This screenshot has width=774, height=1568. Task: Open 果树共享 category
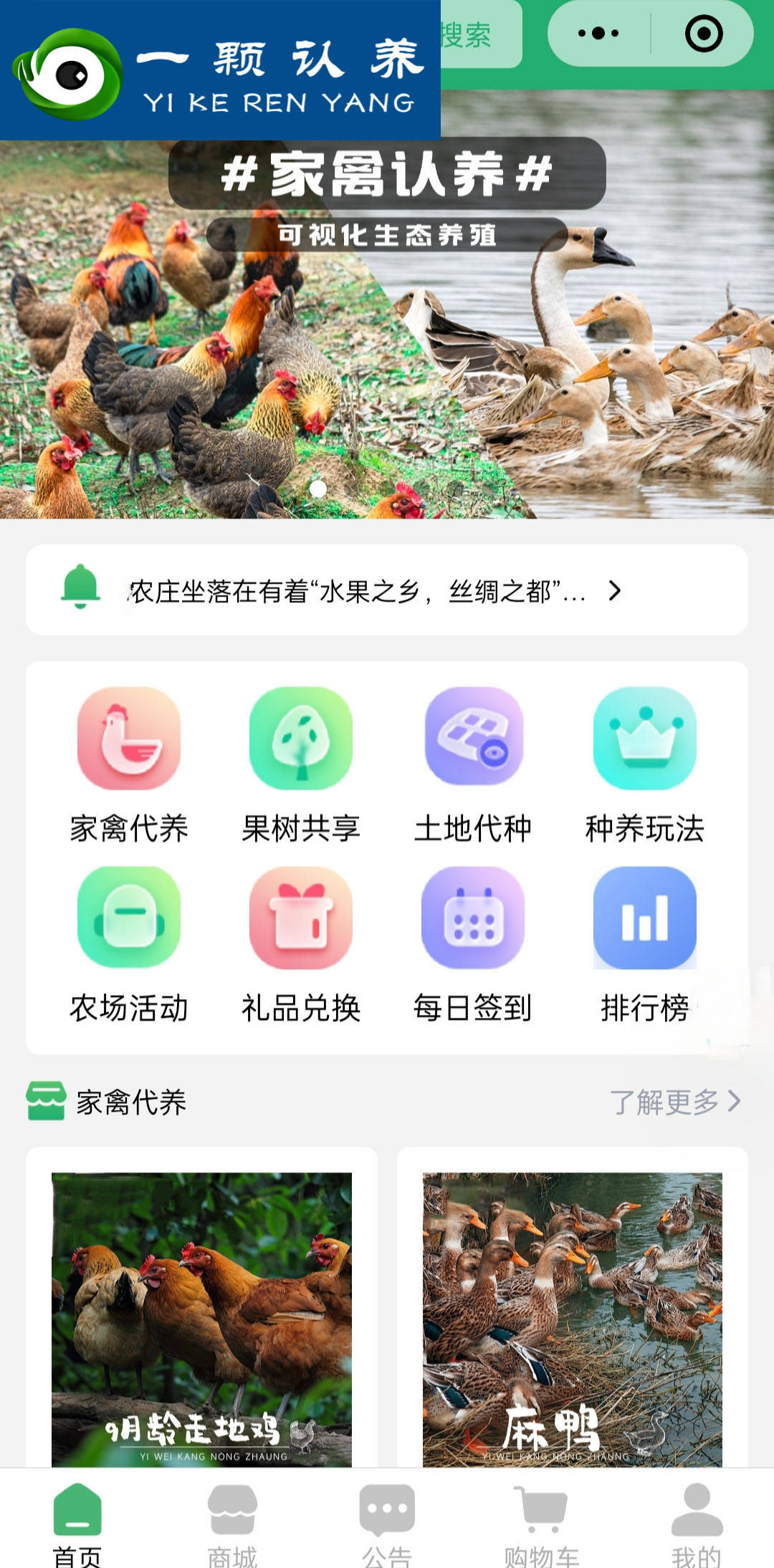[301, 766]
